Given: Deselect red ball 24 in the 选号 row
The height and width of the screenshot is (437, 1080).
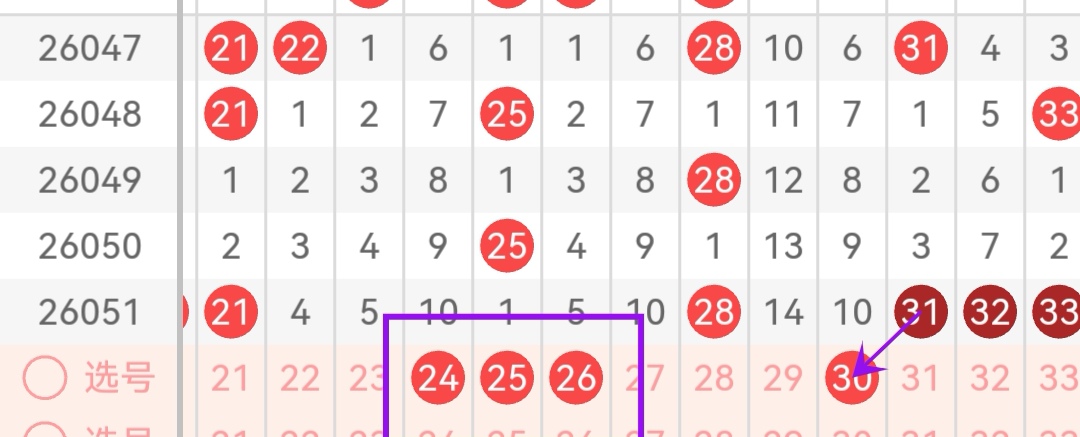Looking at the screenshot, I should point(437,377).
